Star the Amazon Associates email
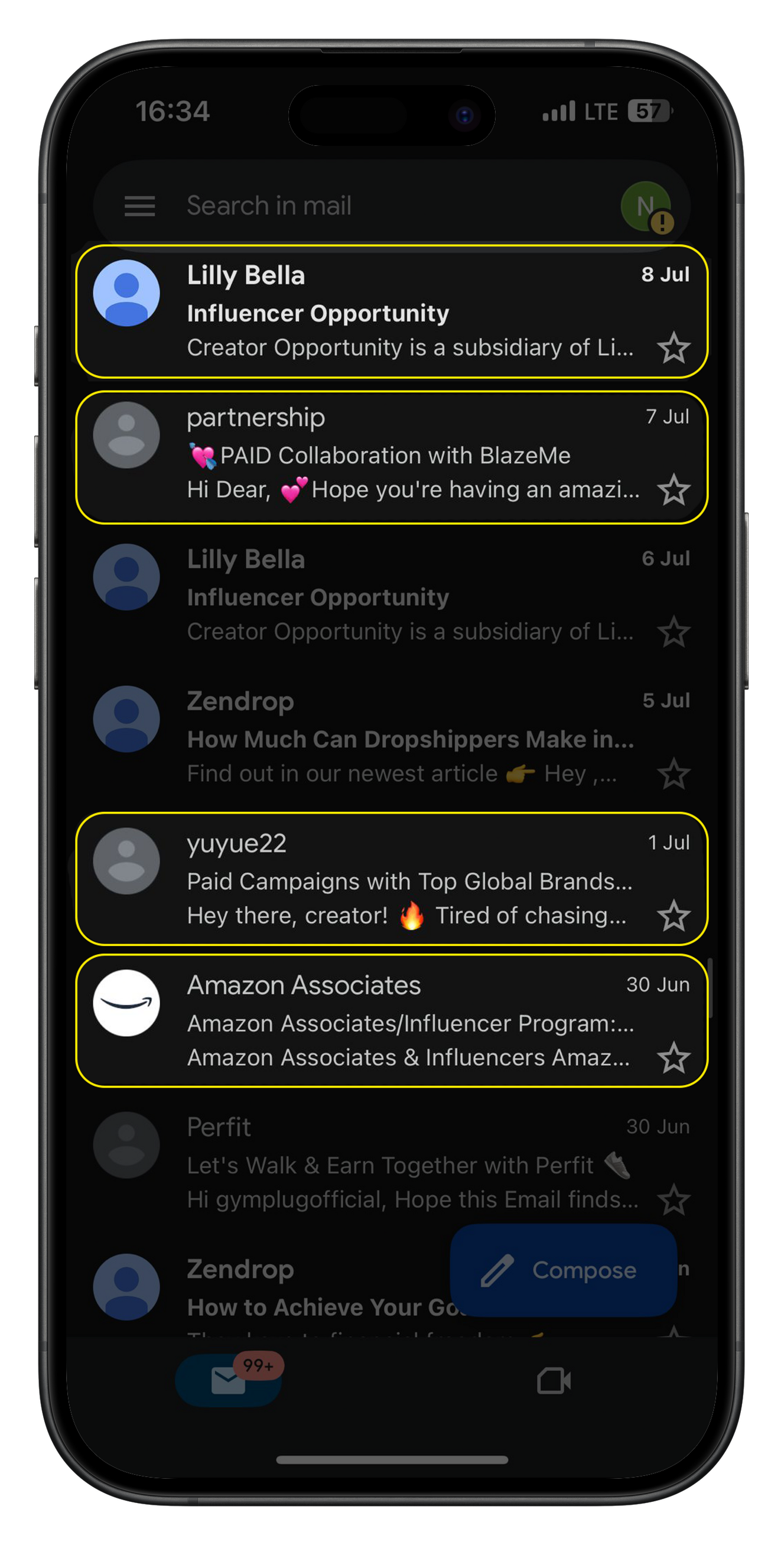 point(674,1058)
